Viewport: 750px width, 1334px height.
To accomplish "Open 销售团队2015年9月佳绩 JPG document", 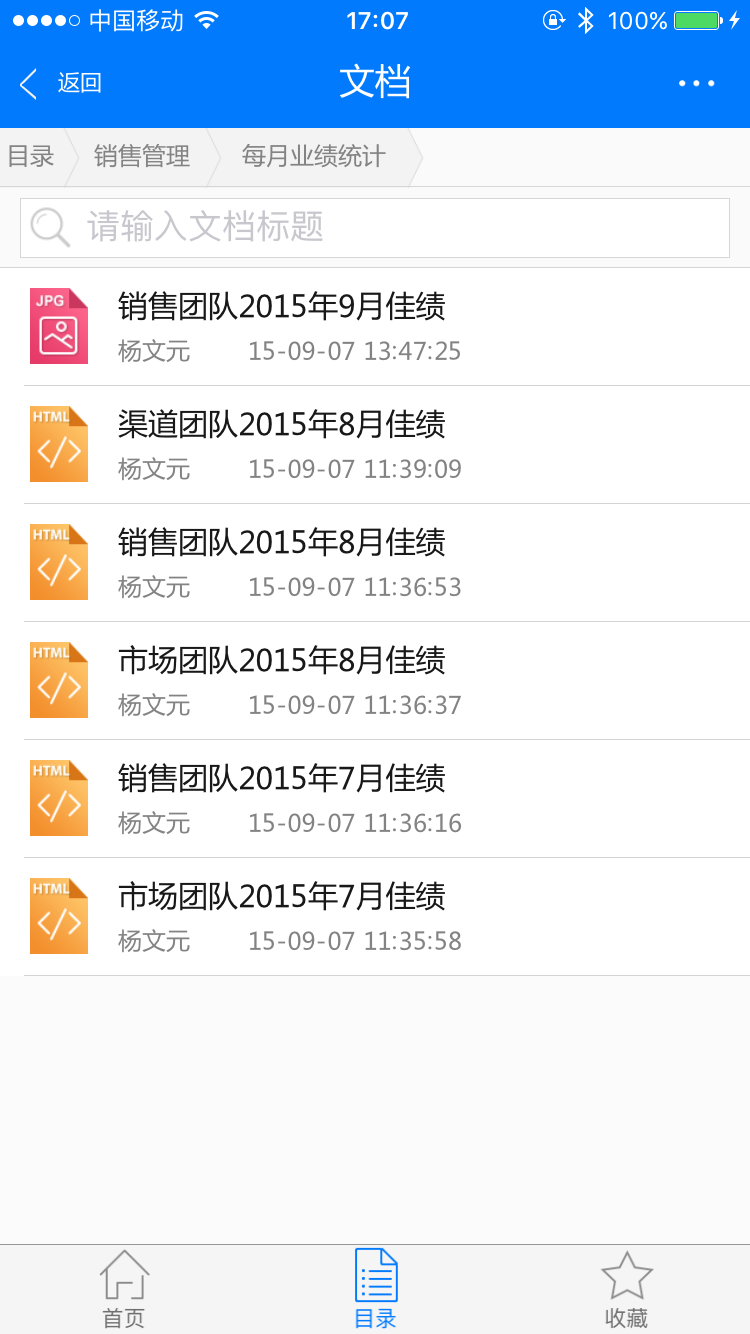I will [375, 327].
